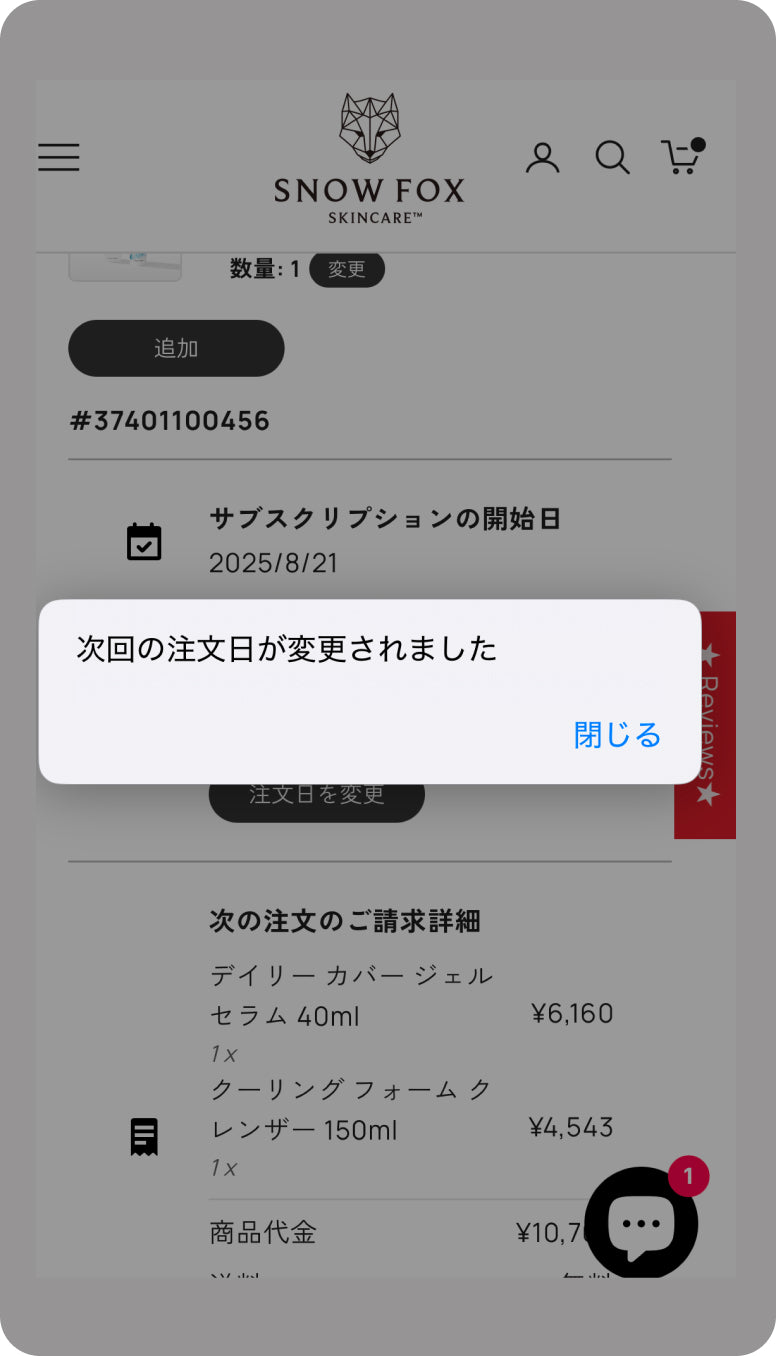The height and width of the screenshot is (1356, 776).
Task: Open the chat support bubble
Action: [x=641, y=1222]
